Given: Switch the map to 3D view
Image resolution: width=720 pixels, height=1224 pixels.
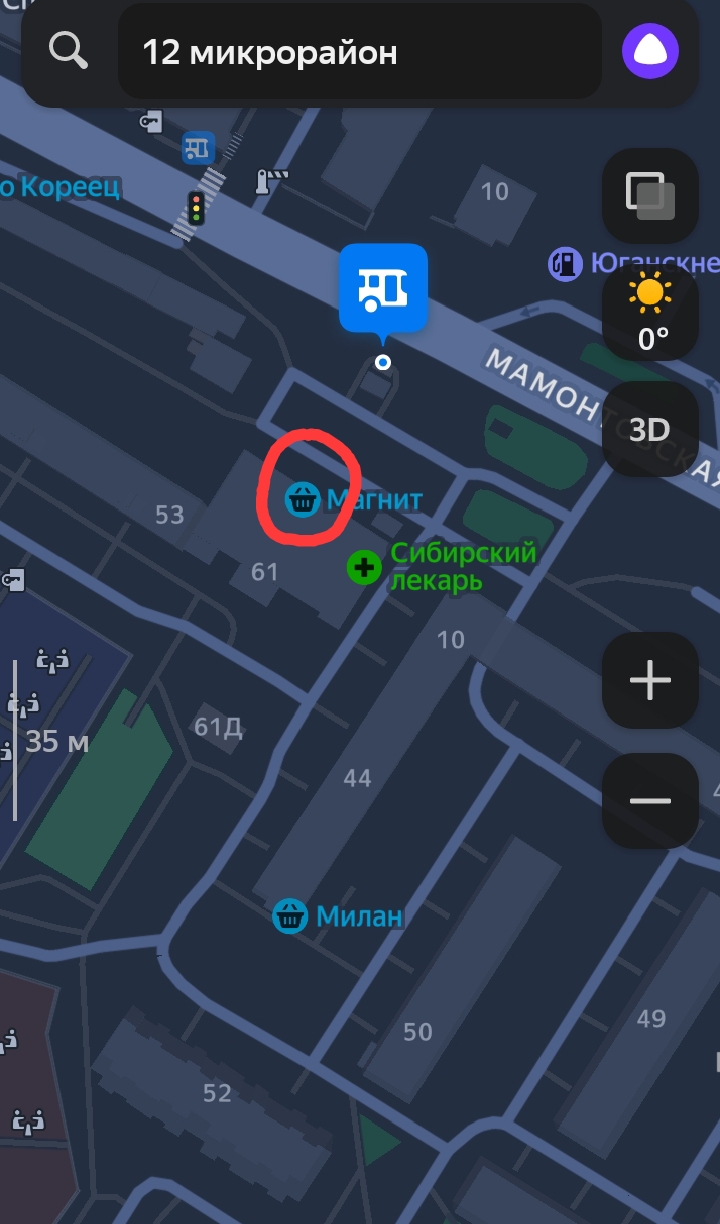Looking at the screenshot, I should coord(650,429).
